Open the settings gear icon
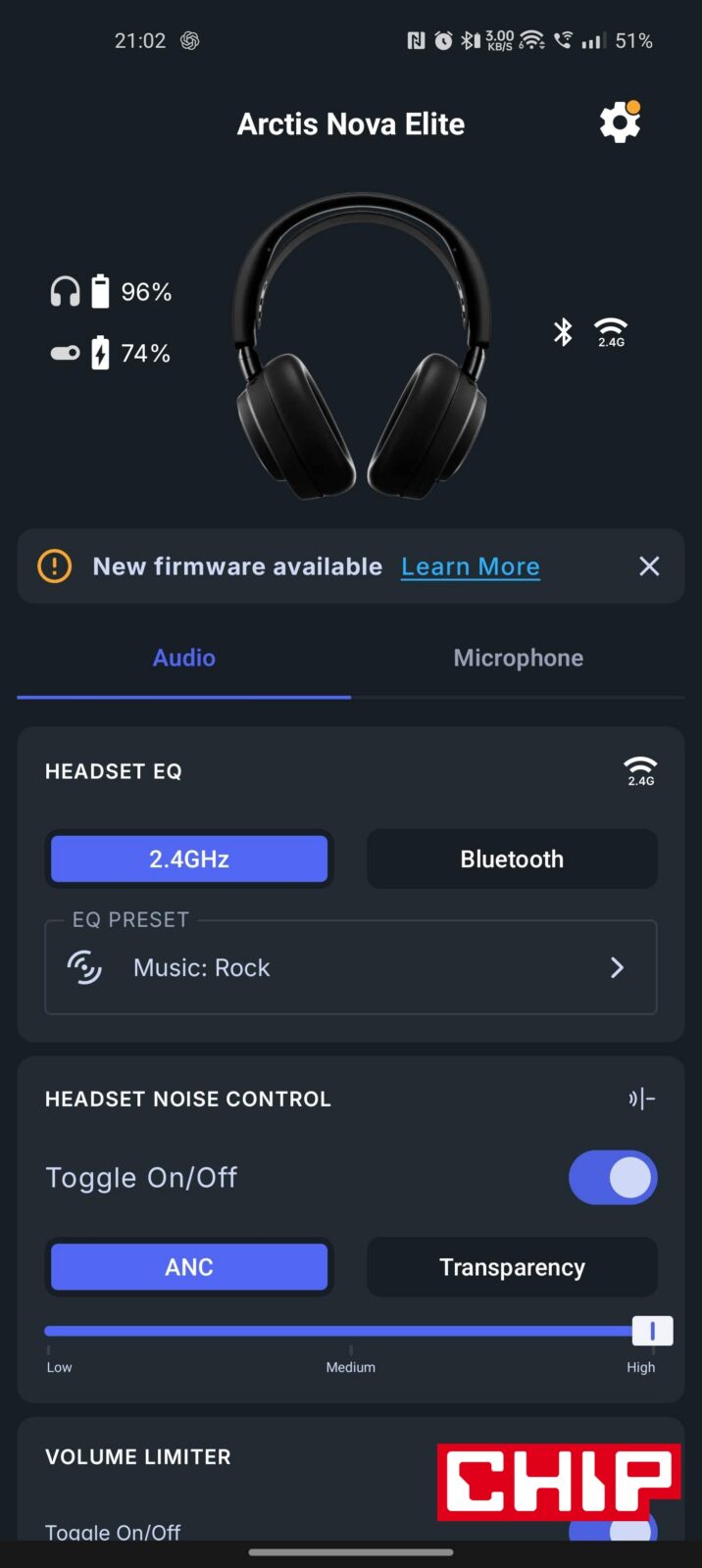 (x=620, y=123)
